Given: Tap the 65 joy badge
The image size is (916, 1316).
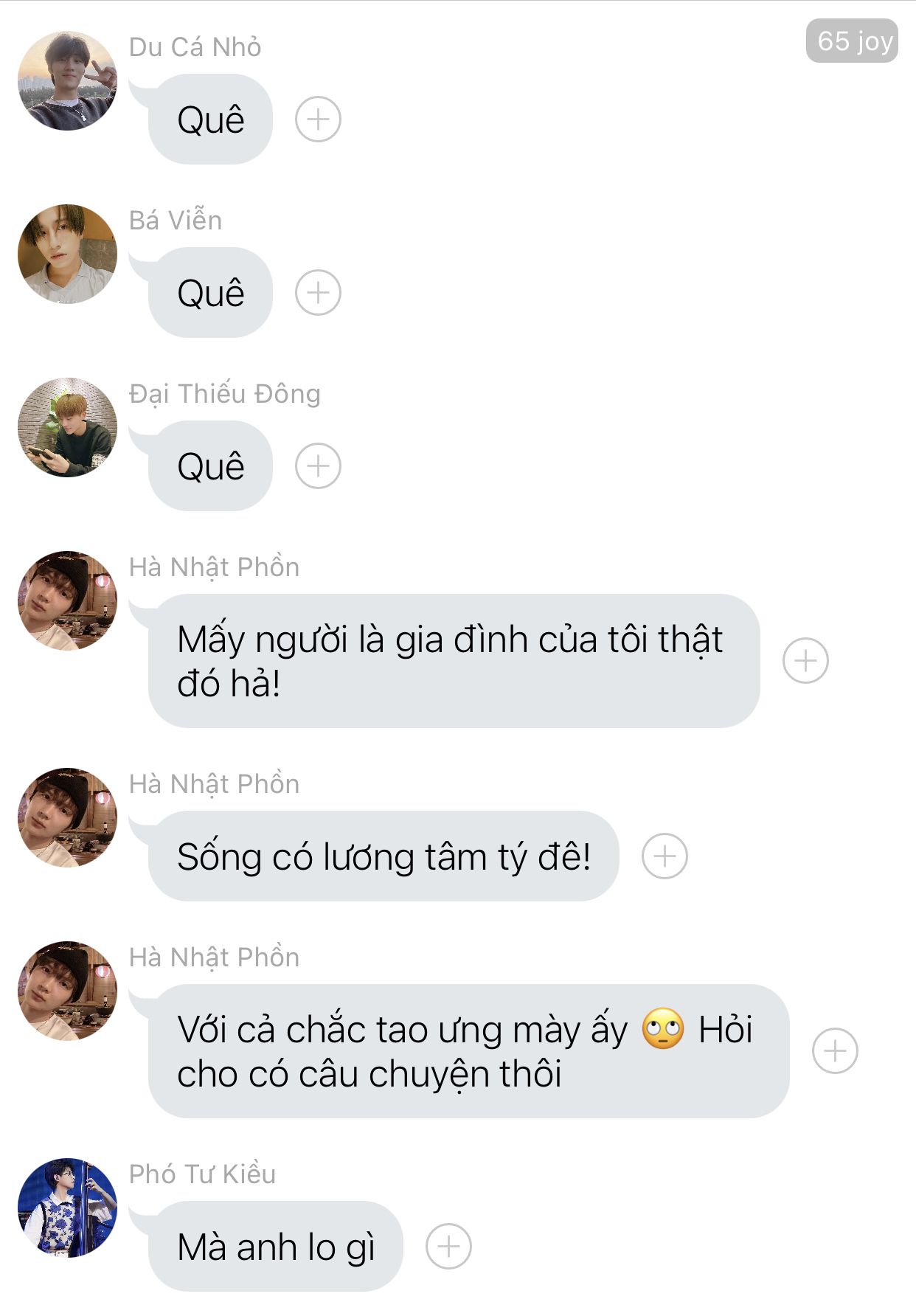Looking at the screenshot, I should pyautogui.click(x=852, y=41).
